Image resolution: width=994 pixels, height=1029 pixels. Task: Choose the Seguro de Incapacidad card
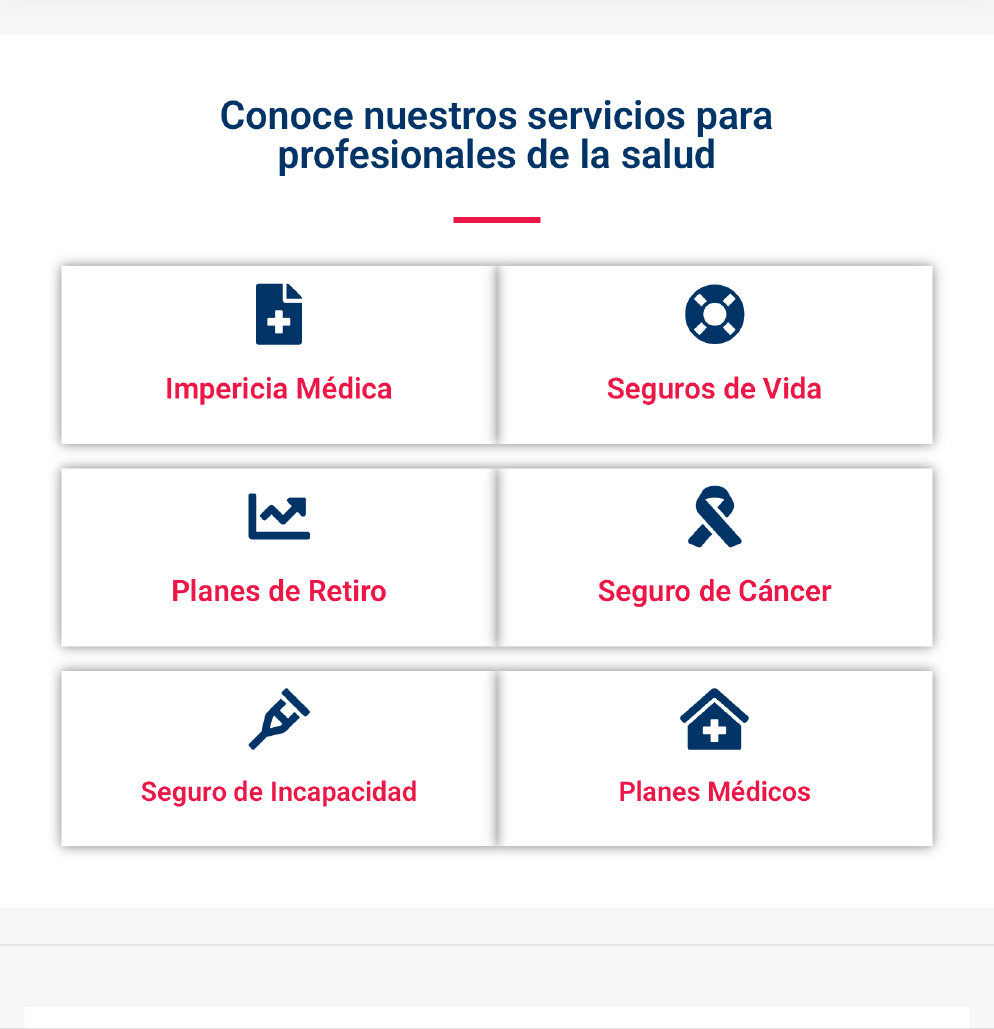[x=278, y=758]
